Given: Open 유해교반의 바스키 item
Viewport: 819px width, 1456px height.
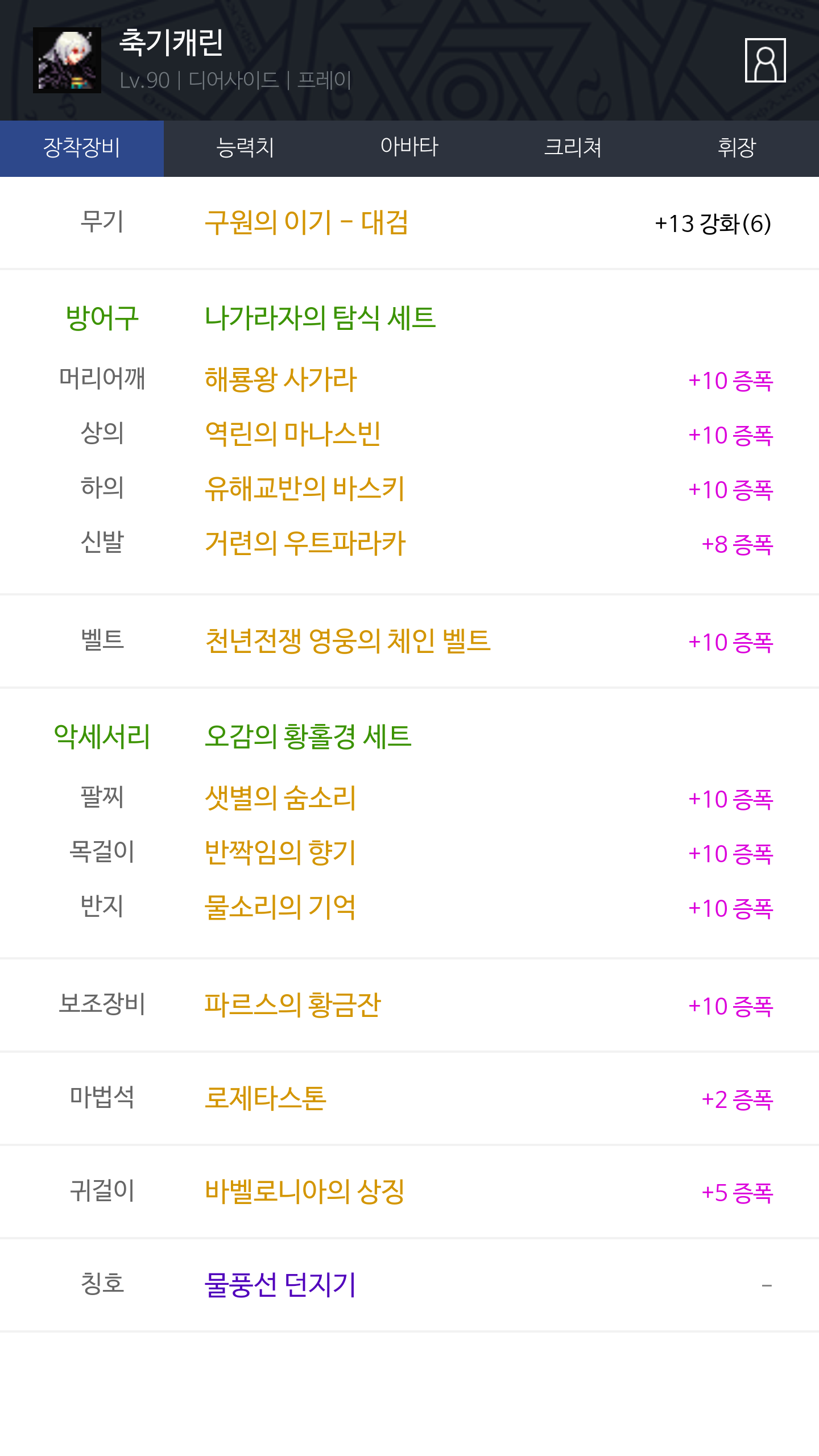Looking at the screenshot, I should (x=304, y=489).
